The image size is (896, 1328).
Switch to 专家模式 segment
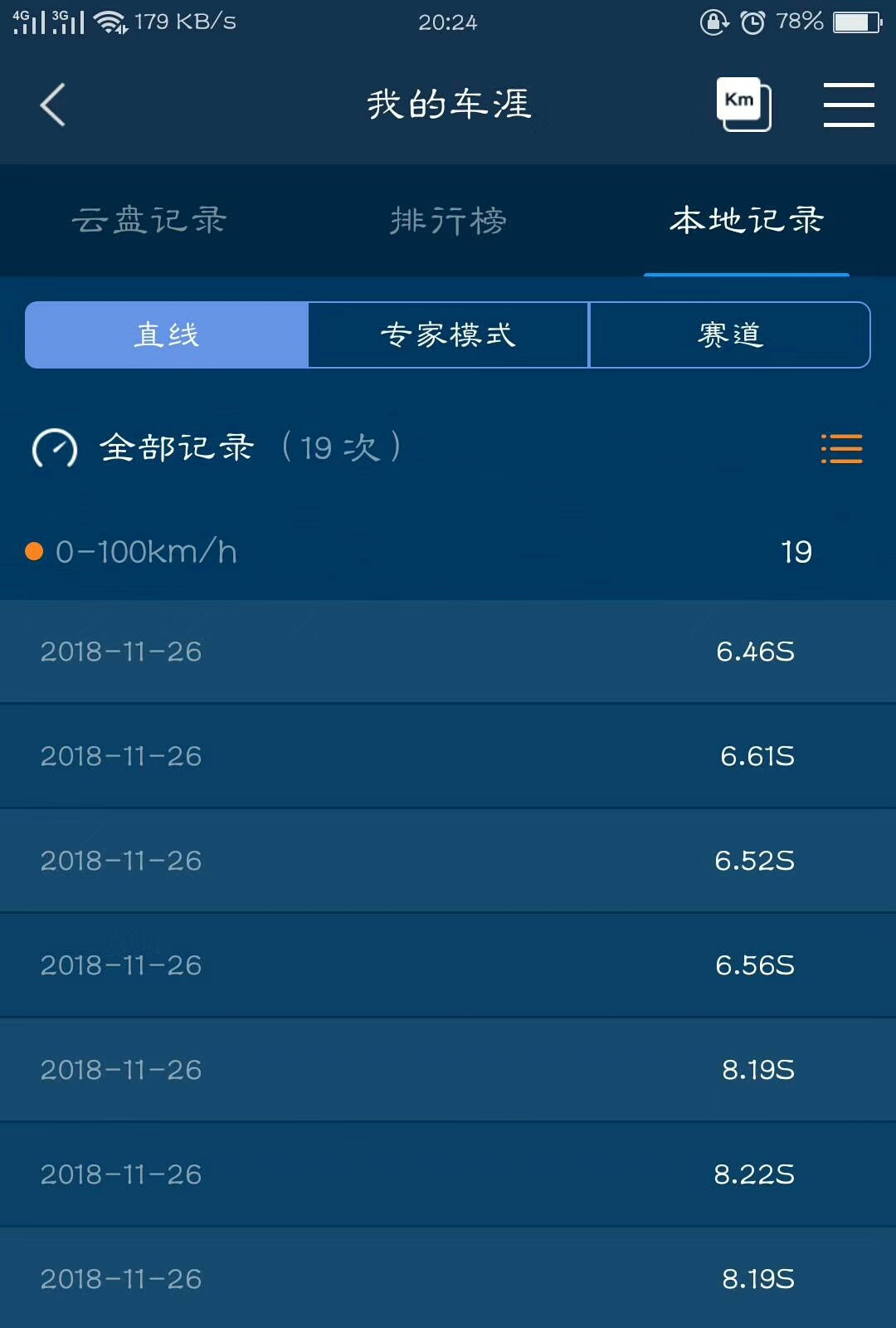click(448, 335)
